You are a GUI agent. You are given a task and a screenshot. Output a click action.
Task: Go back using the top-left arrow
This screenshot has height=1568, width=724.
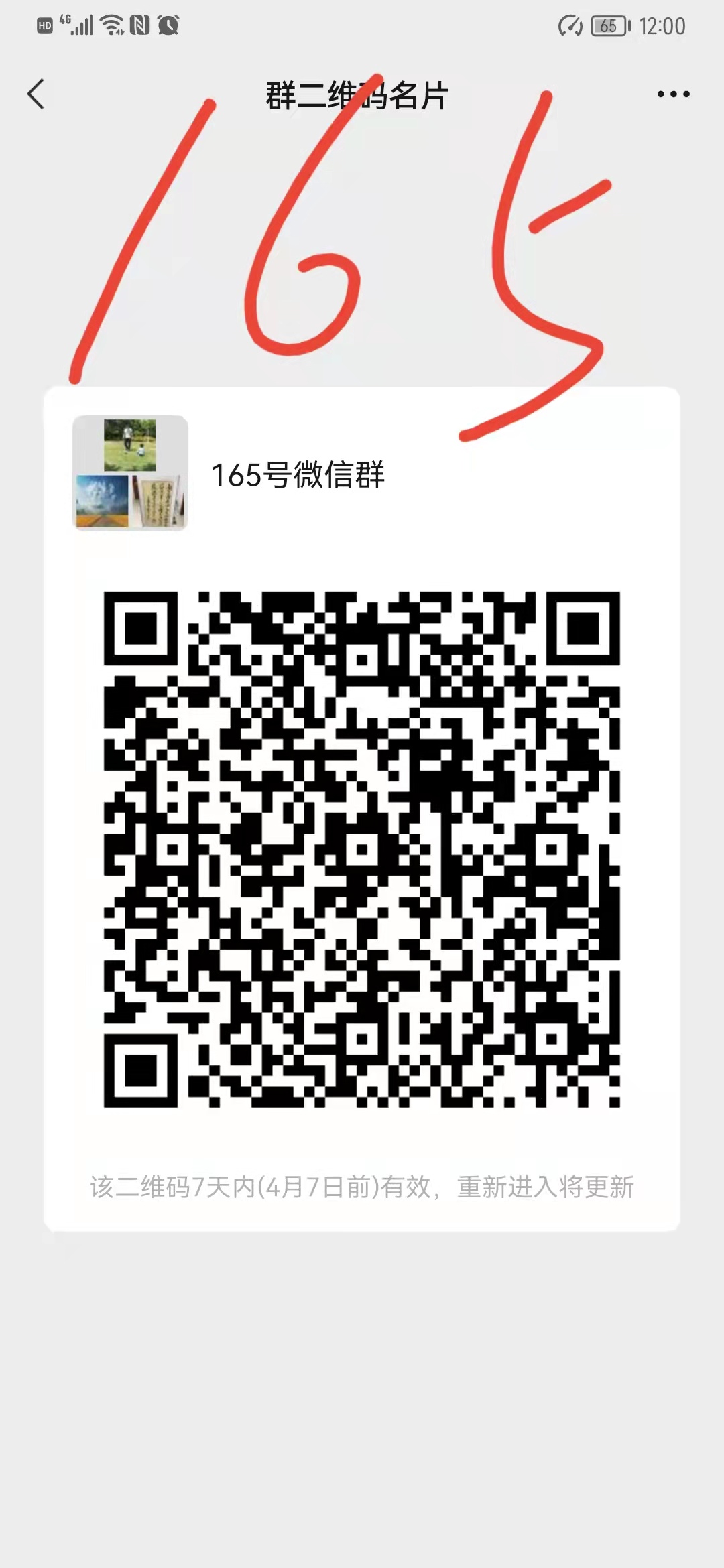36,94
